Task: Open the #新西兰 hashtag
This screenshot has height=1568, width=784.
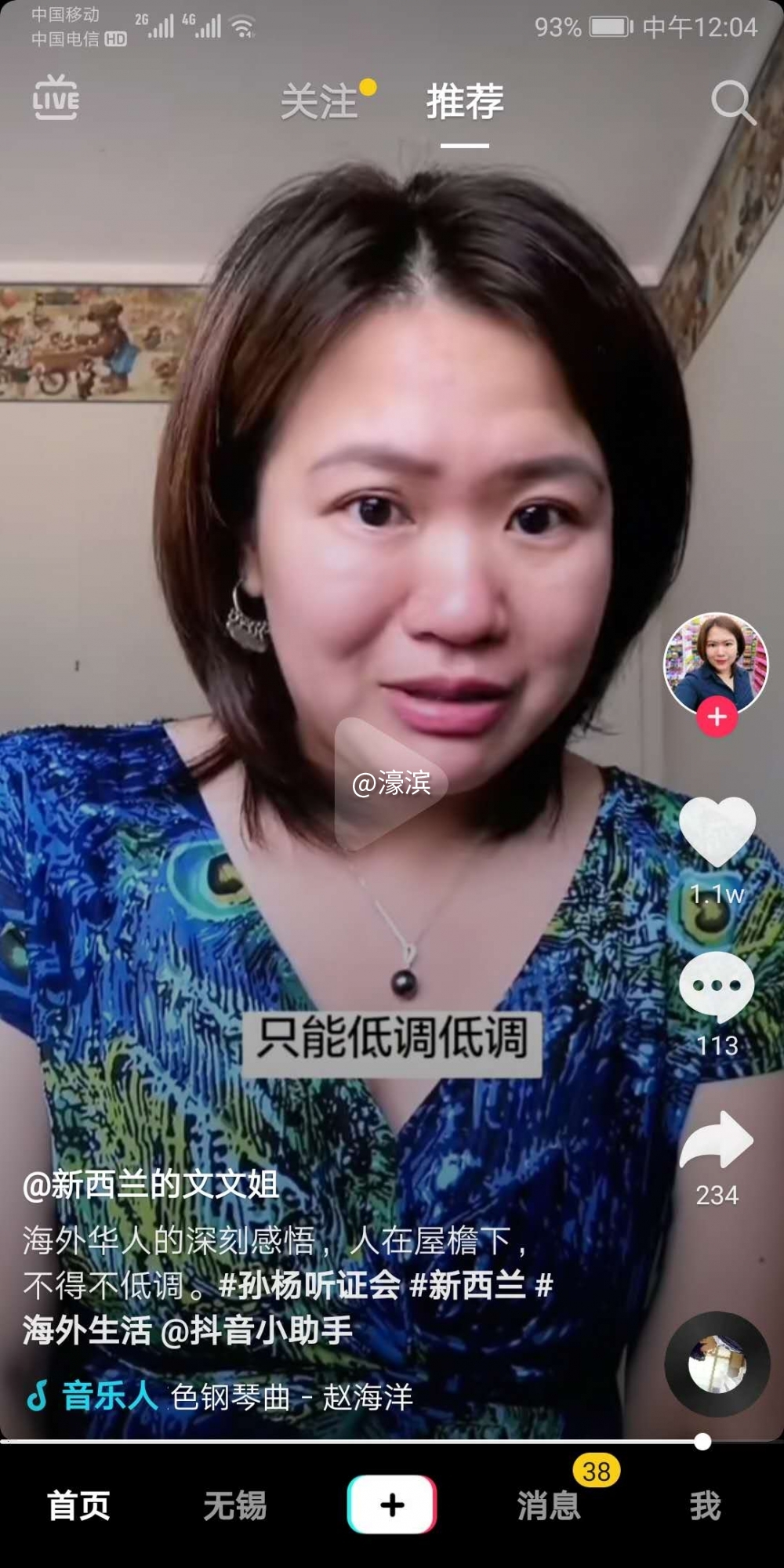Action: pyautogui.click(x=467, y=1286)
